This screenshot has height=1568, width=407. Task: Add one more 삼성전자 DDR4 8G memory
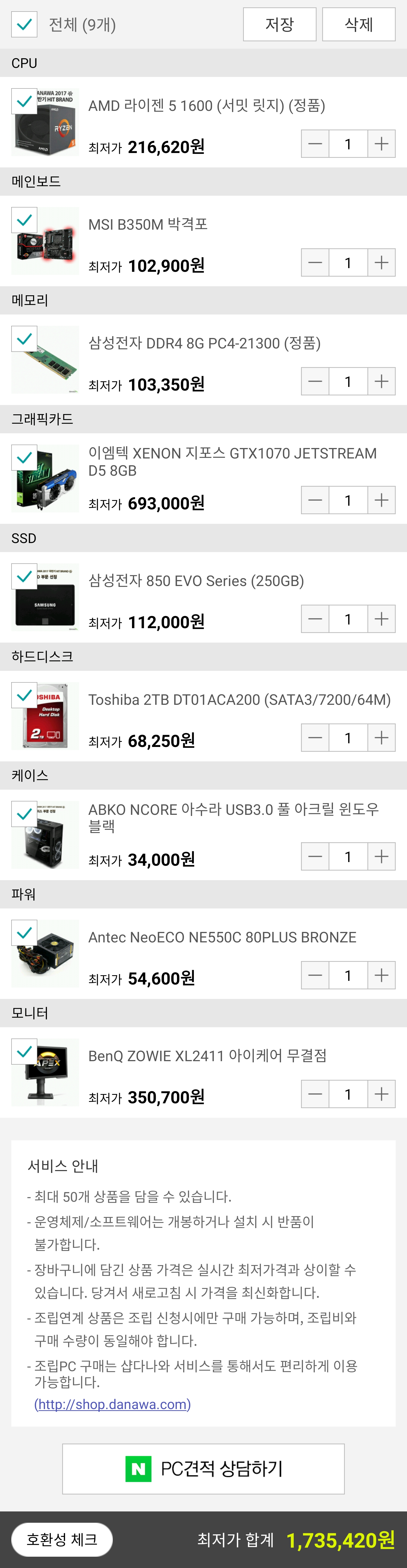[x=382, y=382]
